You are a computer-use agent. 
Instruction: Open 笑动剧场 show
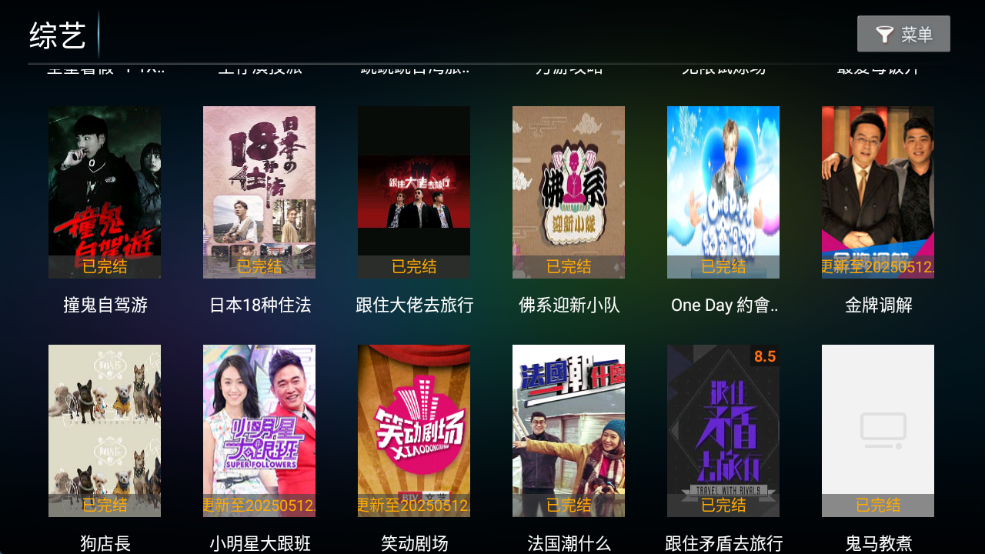[414, 431]
